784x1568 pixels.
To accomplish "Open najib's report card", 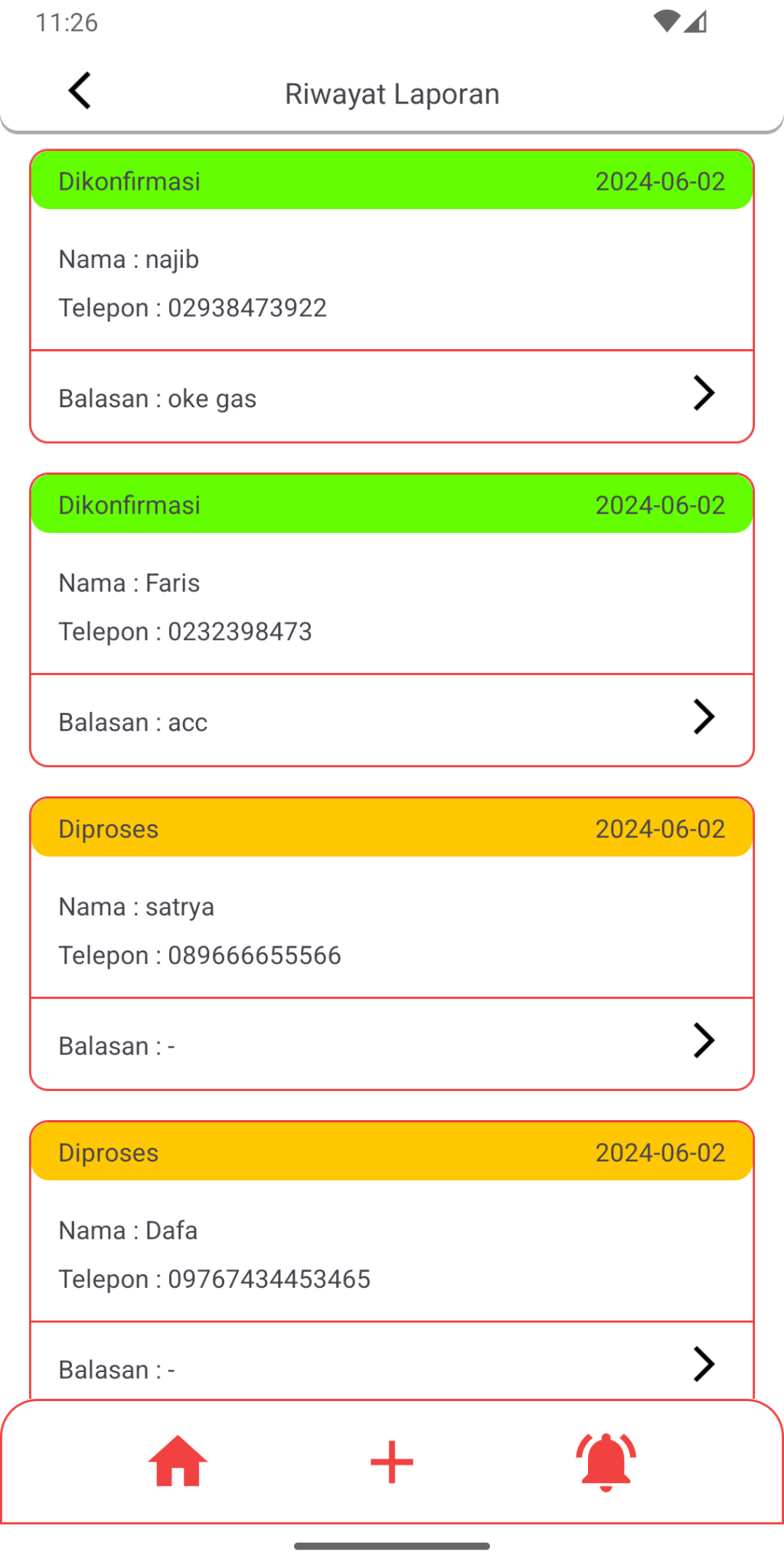I will [x=390, y=282].
